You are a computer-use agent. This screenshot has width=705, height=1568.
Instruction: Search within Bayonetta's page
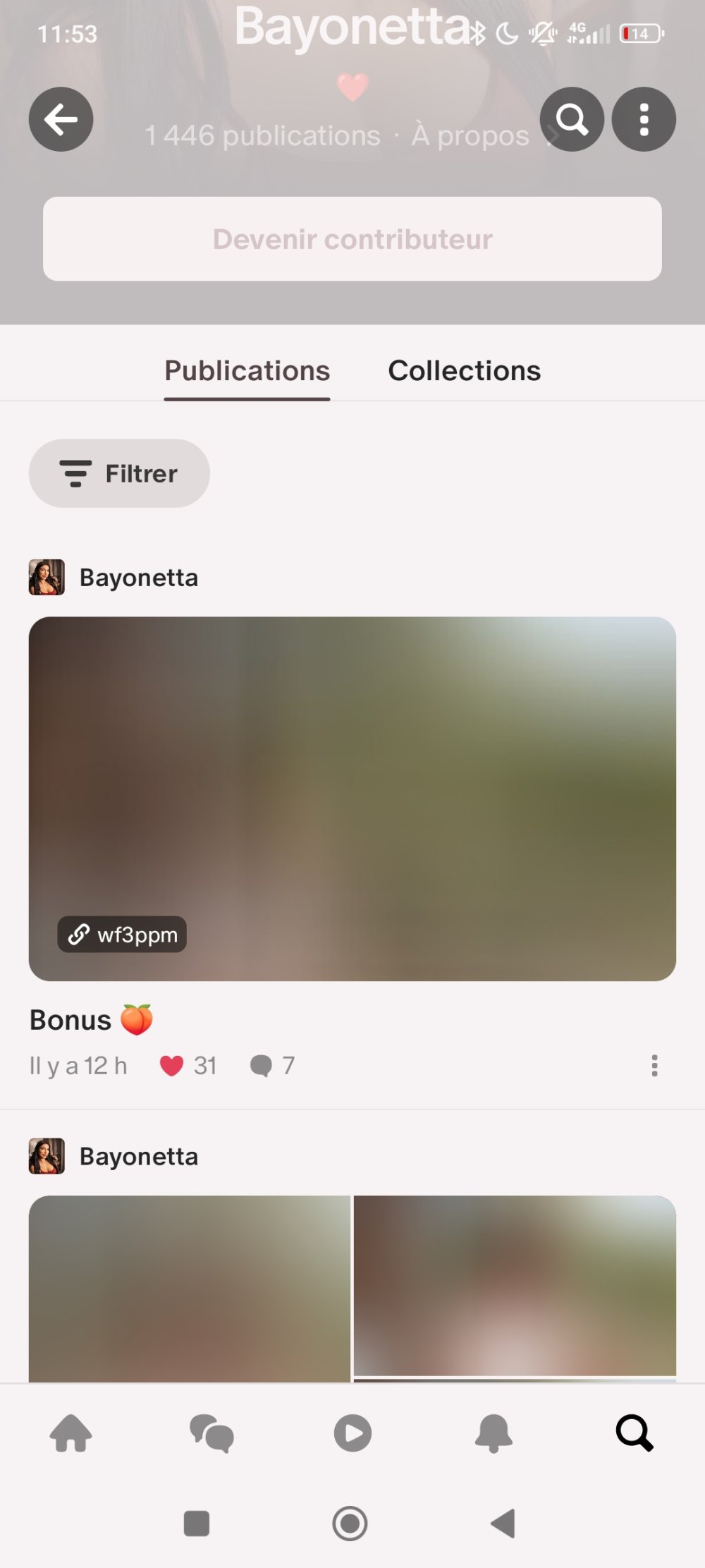[571, 119]
